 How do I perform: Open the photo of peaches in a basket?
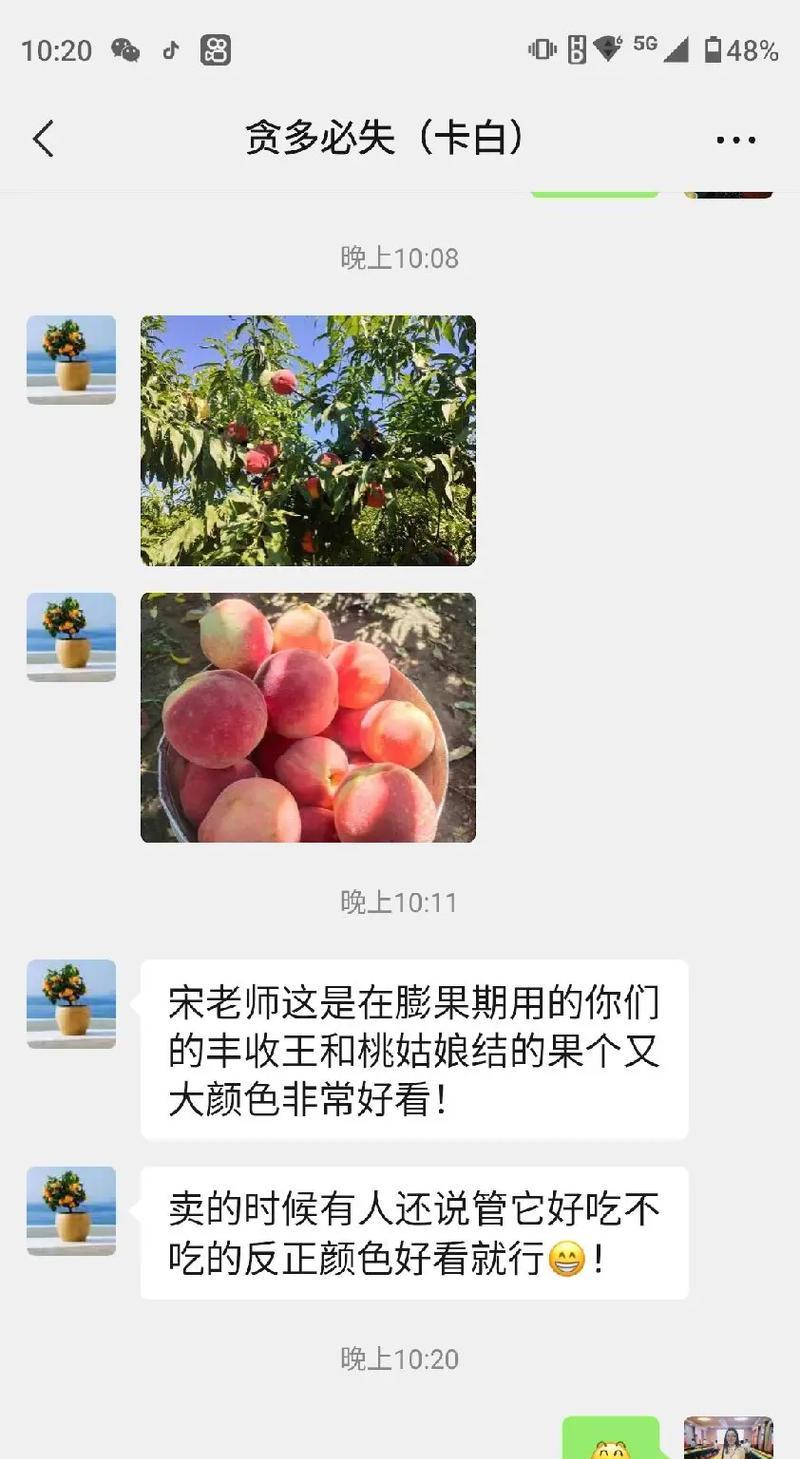[x=308, y=717]
